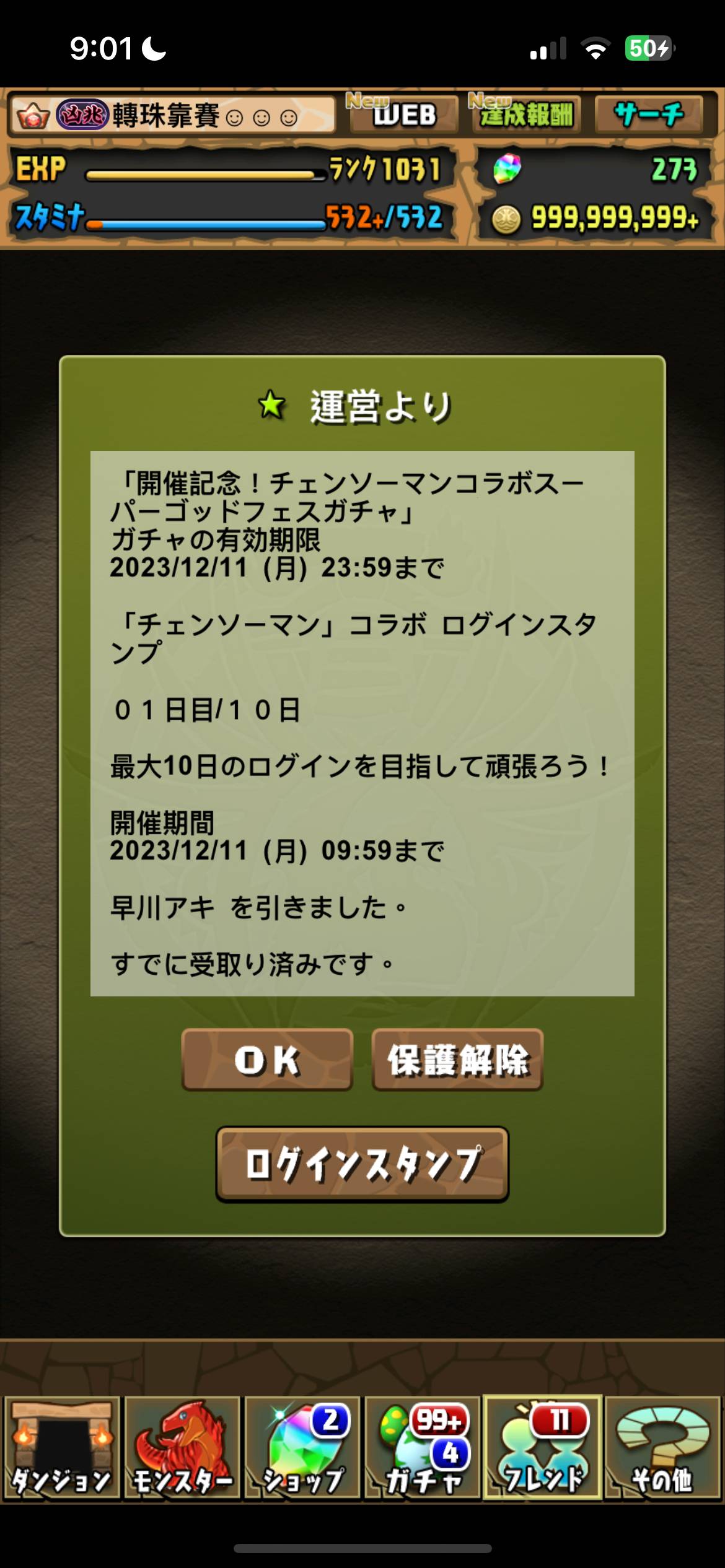Viewport: 725px width, 1568px height.
Task: Open the ログインスタンプ login stamp
Action: (362, 1164)
